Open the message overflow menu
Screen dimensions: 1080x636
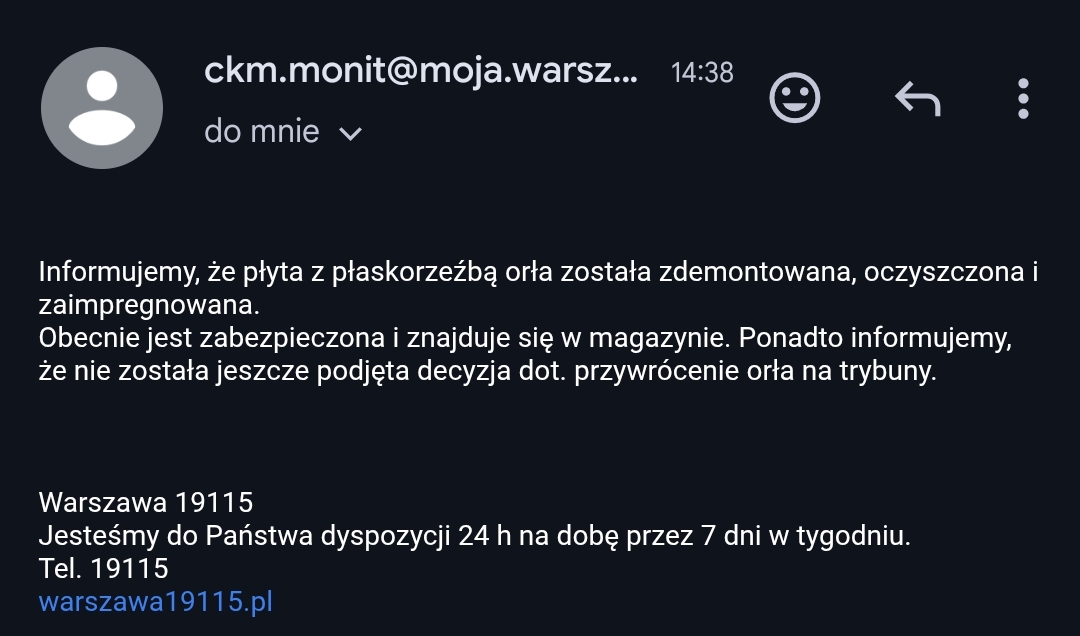pyautogui.click(x=1022, y=98)
